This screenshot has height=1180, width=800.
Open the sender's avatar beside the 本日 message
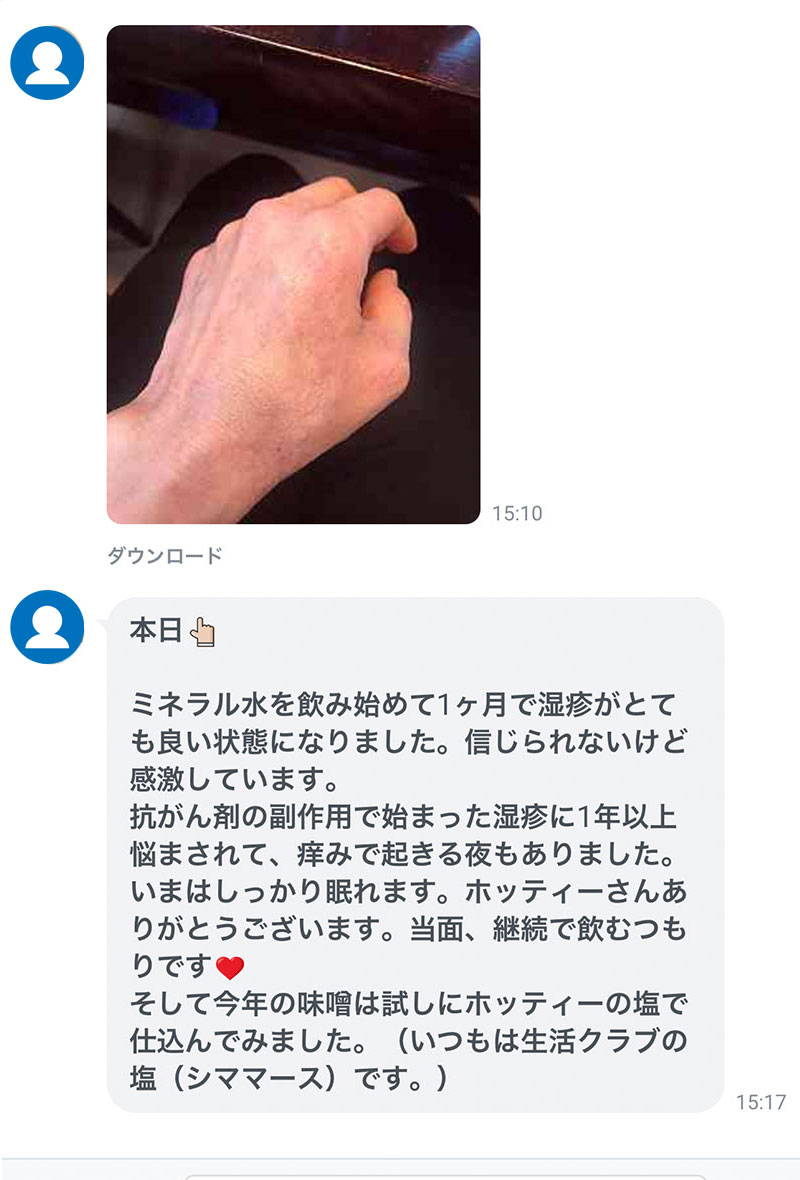[x=47, y=627]
